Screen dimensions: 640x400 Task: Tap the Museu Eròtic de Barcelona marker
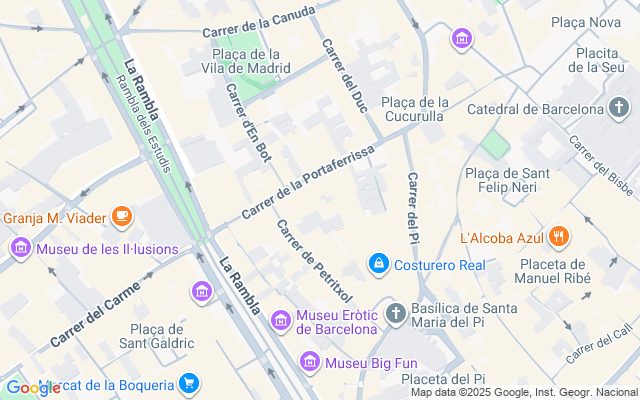pyautogui.click(x=281, y=319)
